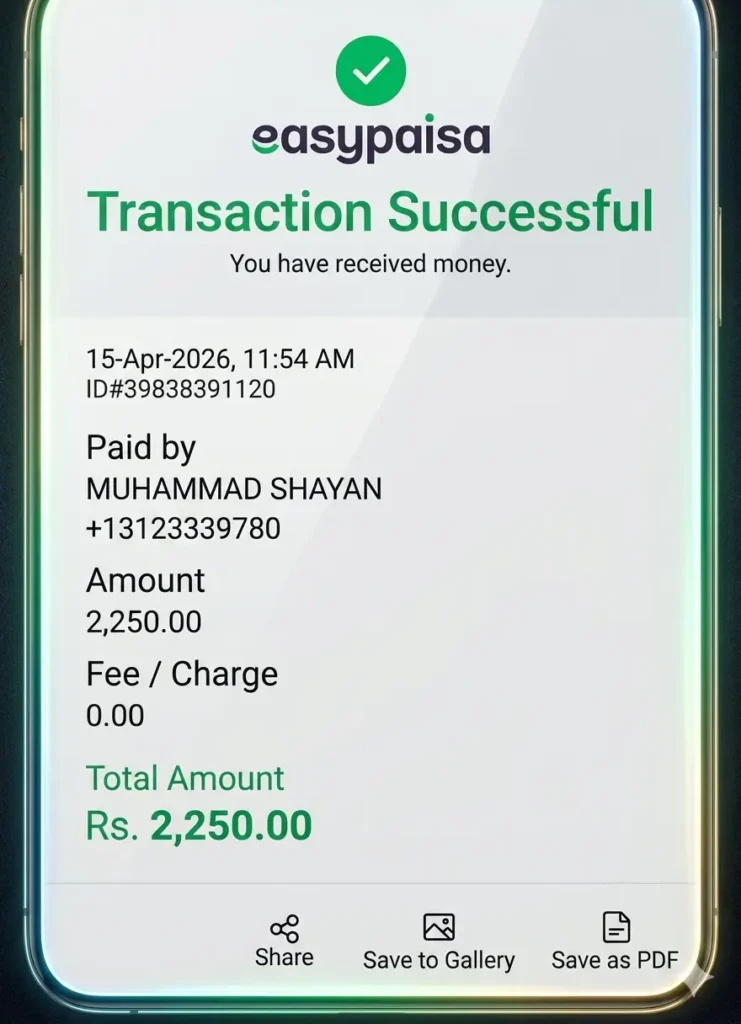This screenshot has height=1024, width=741.
Task: Click the green checkmark success icon
Action: click(x=370, y=69)
